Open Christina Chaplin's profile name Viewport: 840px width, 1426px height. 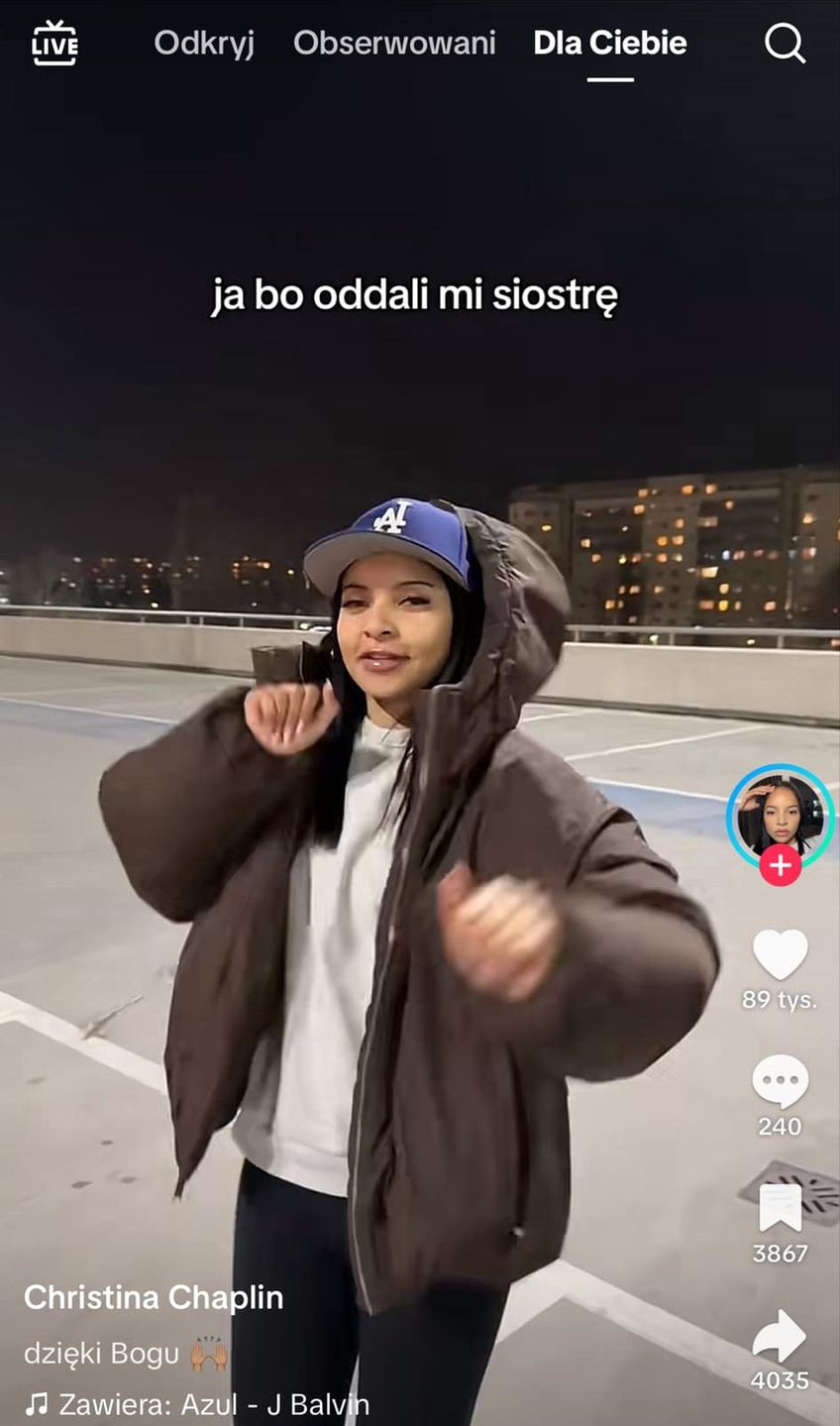(154, 1298)
